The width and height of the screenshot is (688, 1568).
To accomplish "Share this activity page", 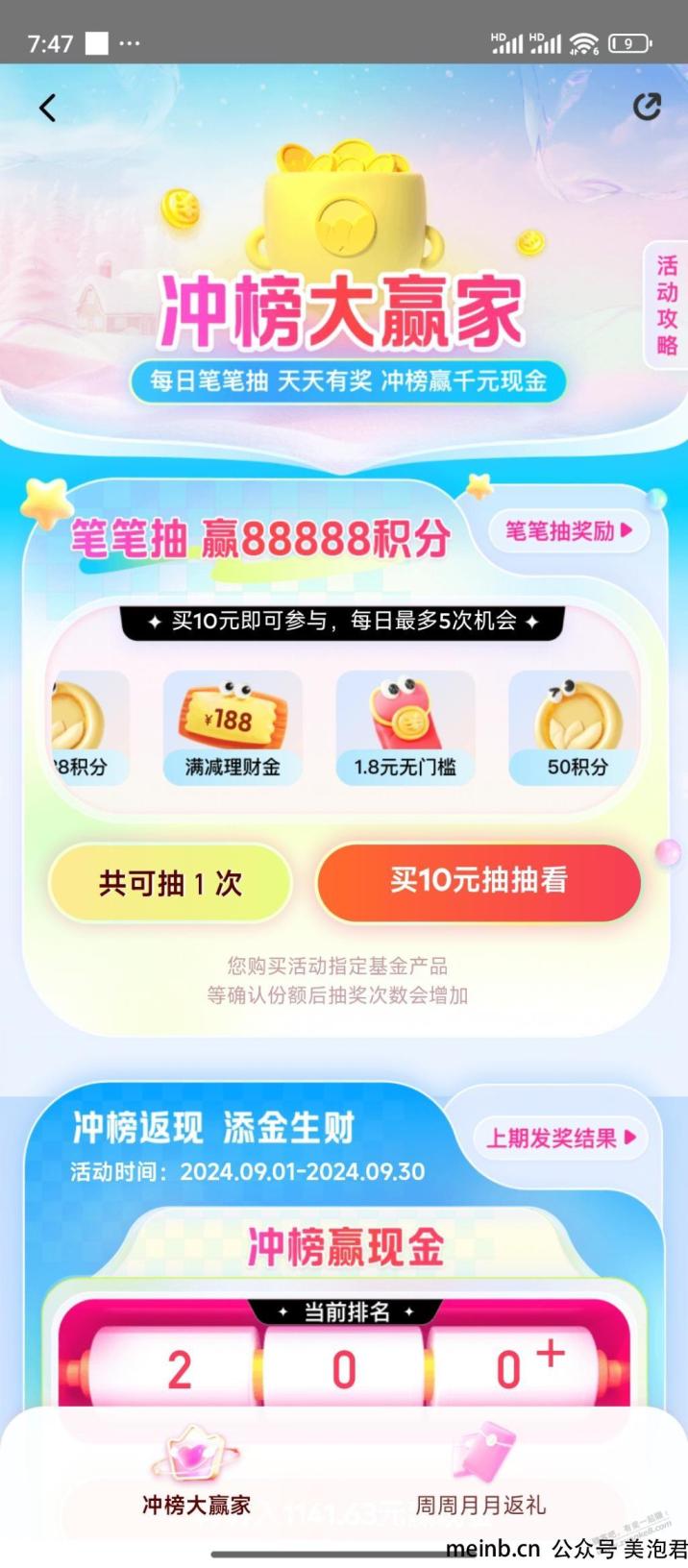I will point(647,107).
